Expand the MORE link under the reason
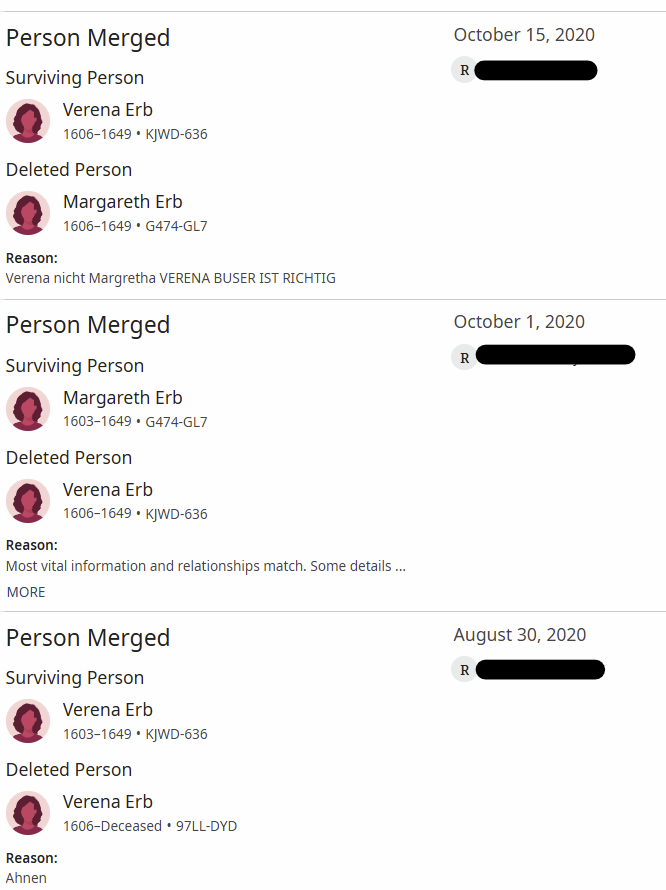666x890 pixels. [x=26, y=592]
